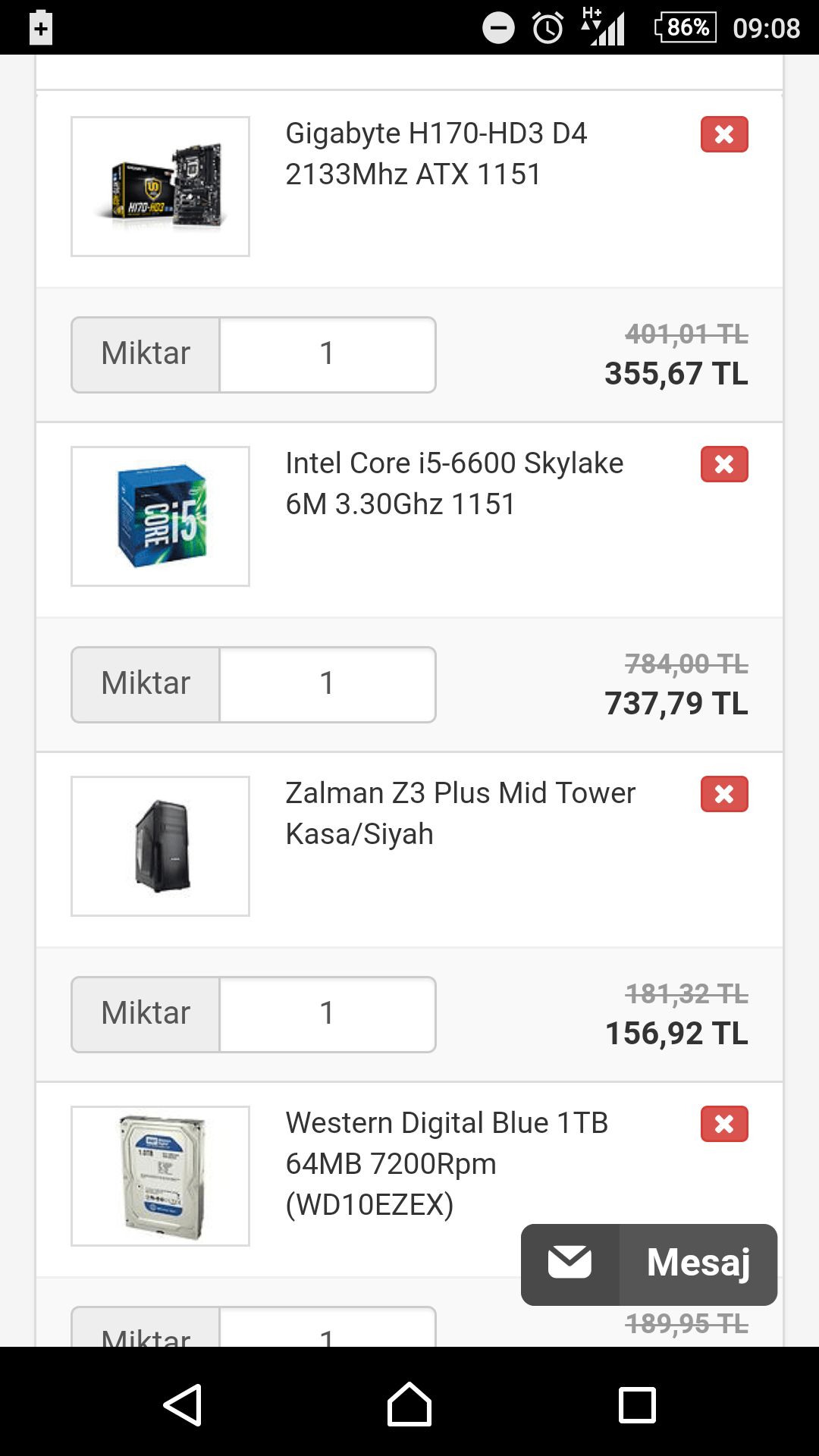Image resolution: width=819 pixels, height=1456 pixels.
Task: Open Gigabyte H170-HD3 product image
Action: (160, 187)
